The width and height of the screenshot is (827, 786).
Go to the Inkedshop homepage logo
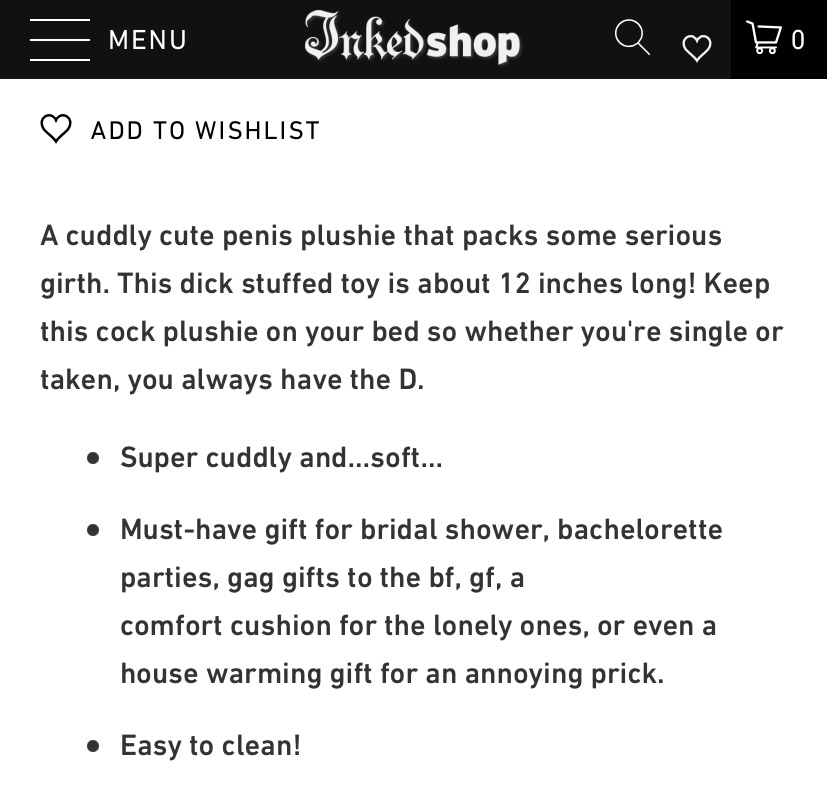(x=412, y=40)
